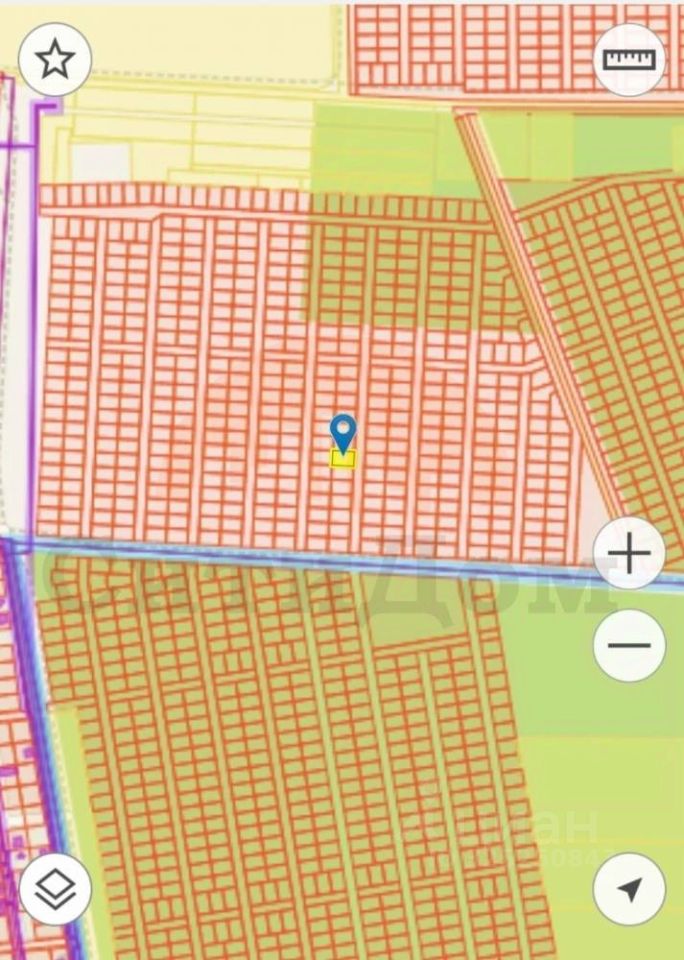
Task: Activate the ruler measuring tool
Action: point(629,59)
